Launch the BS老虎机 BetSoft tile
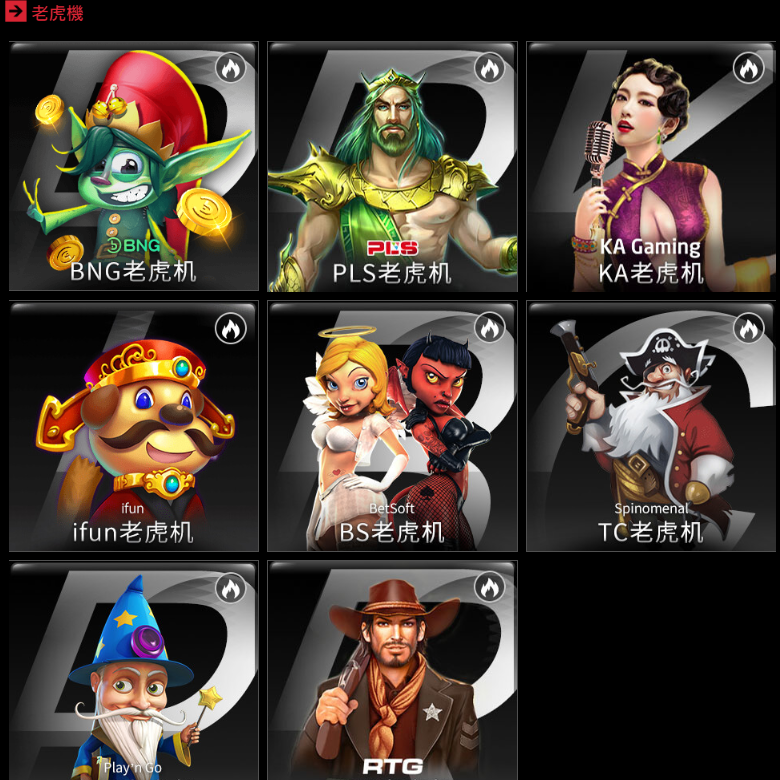The width and height of the screenshot is (780, 780). pyautogui.click(x=392, y=426)
